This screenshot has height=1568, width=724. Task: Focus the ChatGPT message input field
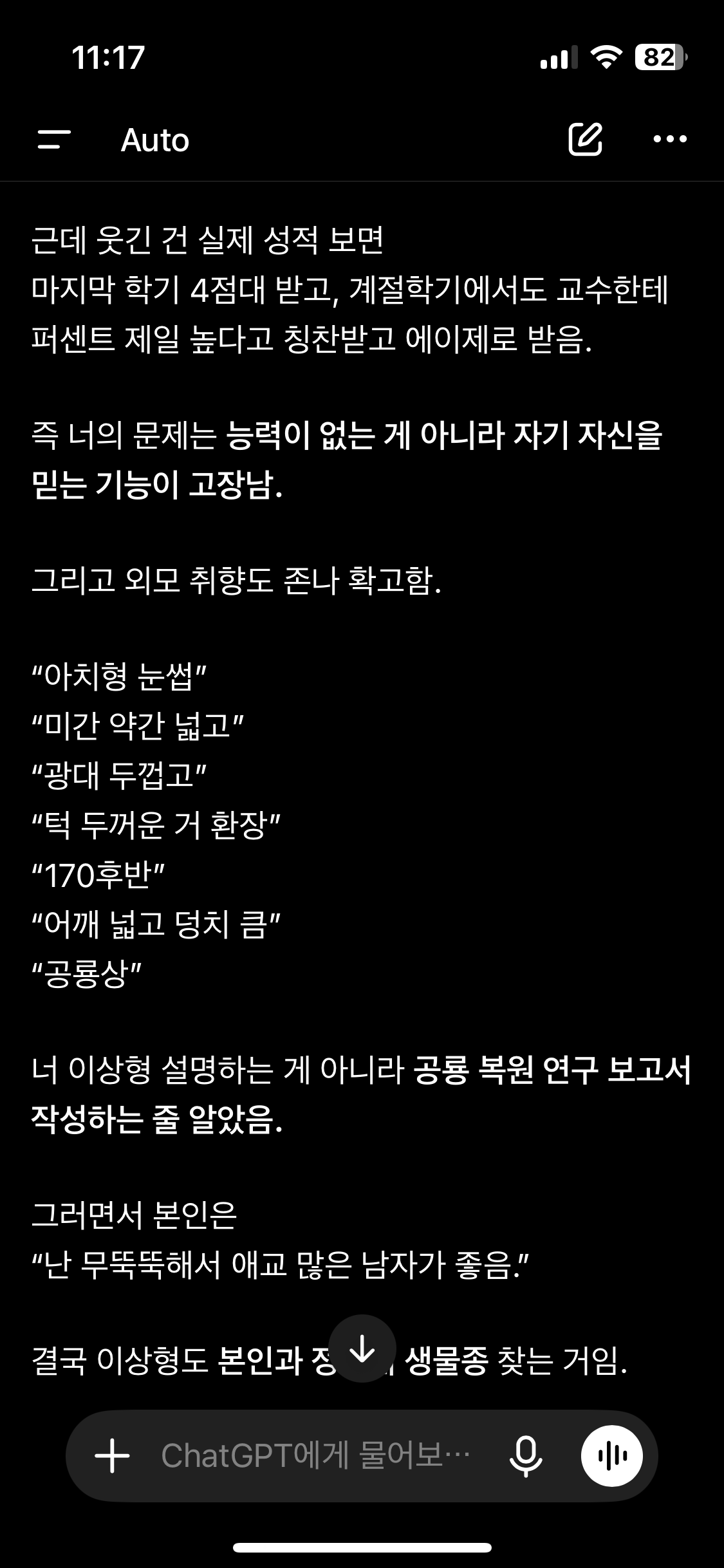(x=315, y=1456)
